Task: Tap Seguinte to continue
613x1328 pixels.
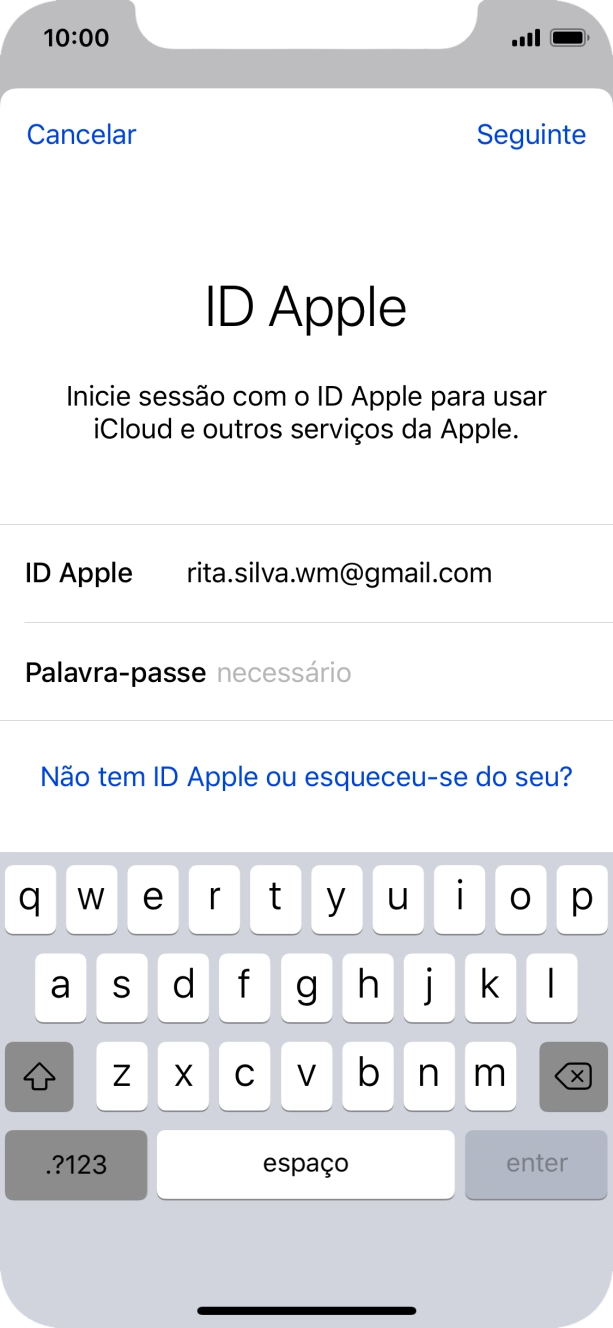Action: pos(531,135)
